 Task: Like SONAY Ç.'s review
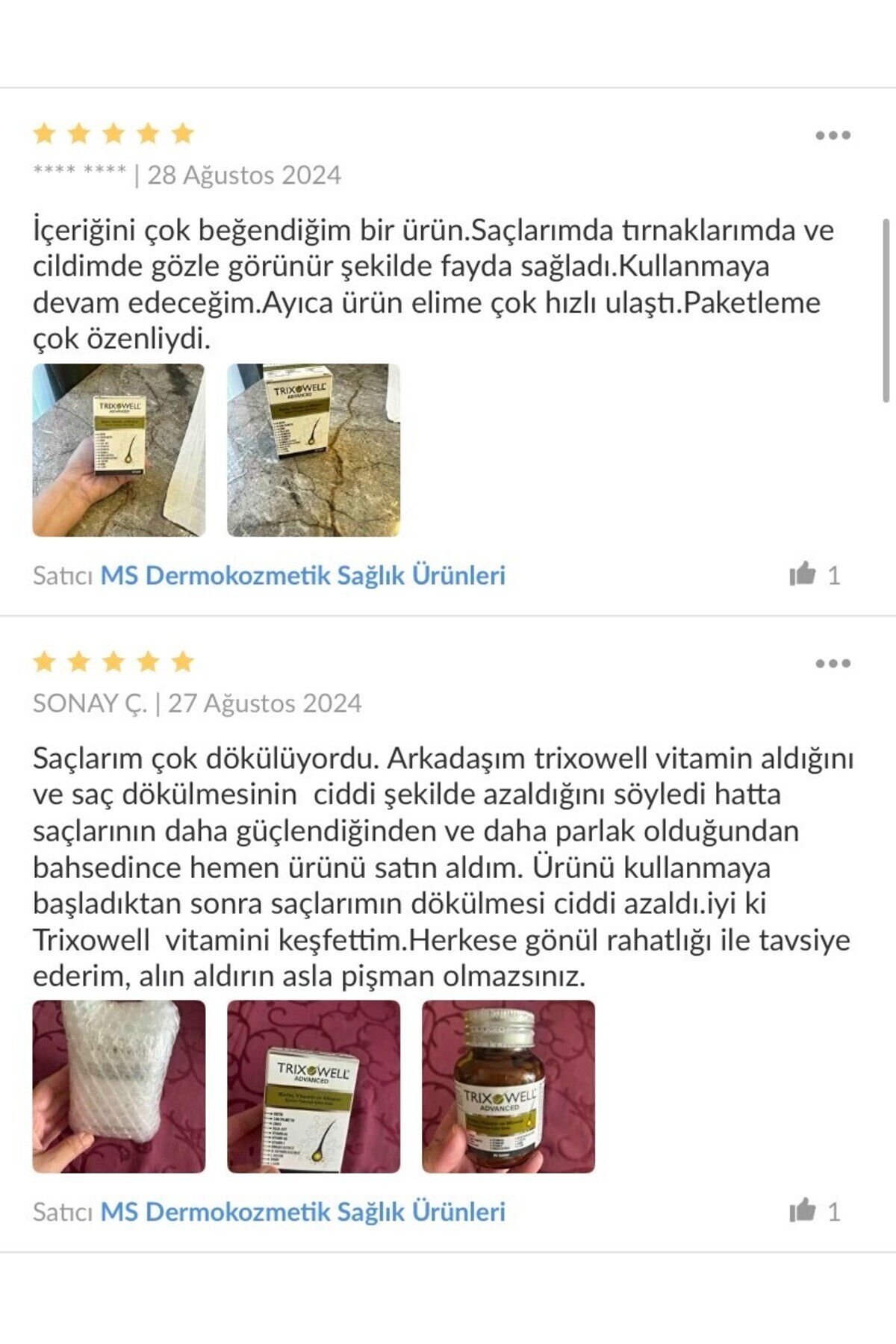(x=803, y=1210)
